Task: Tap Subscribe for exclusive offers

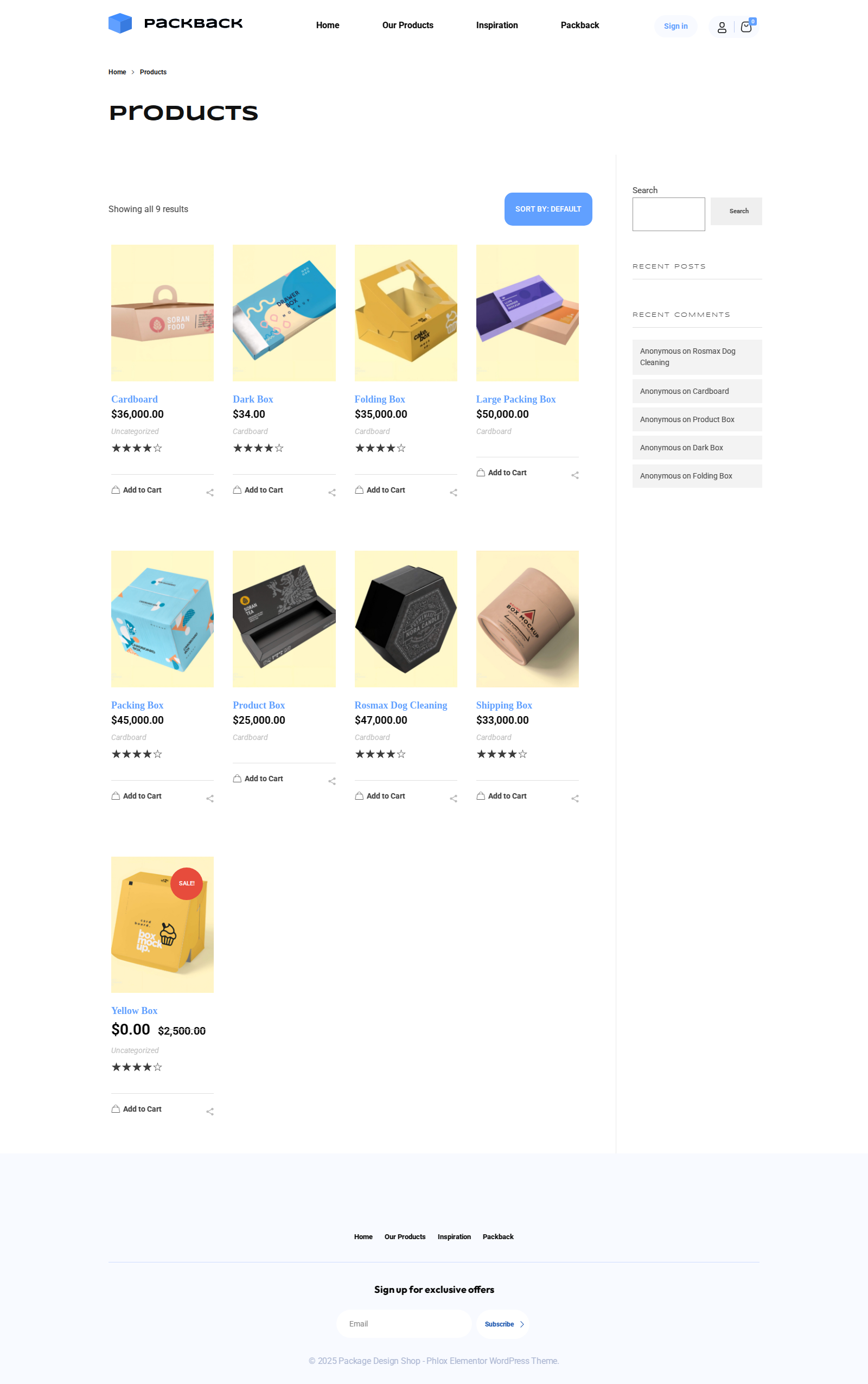Action: (503, 1324)
